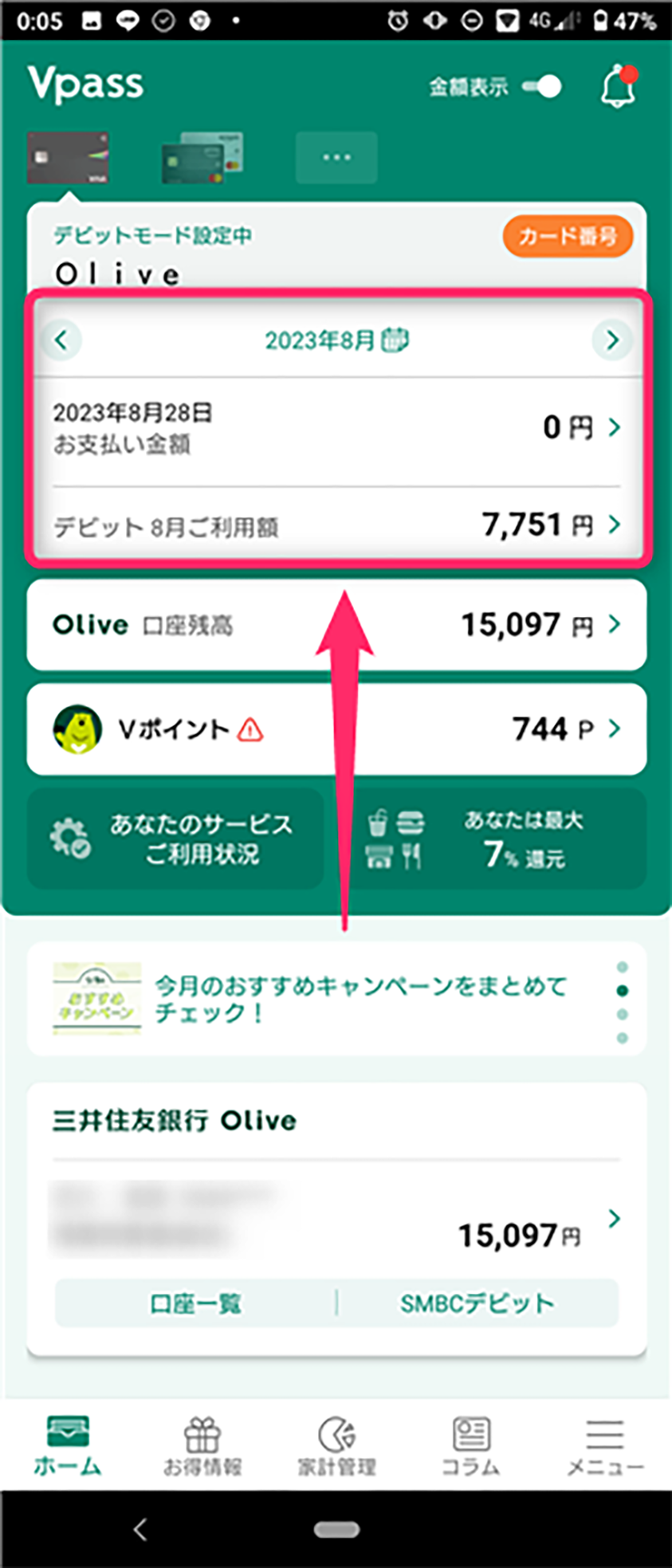Open the Vポイント balance row

[x=336, y=729]
